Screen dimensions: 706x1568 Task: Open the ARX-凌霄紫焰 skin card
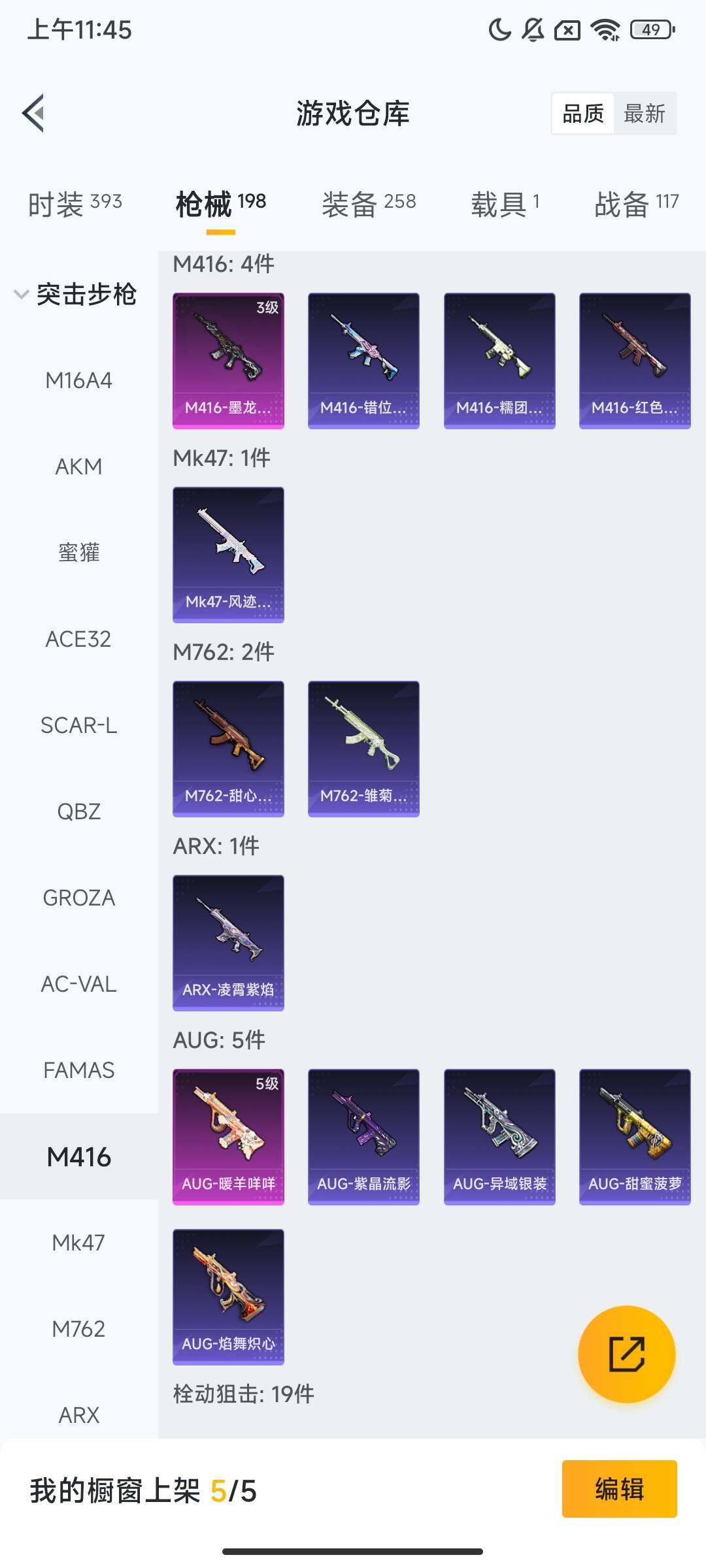[228, 943]
